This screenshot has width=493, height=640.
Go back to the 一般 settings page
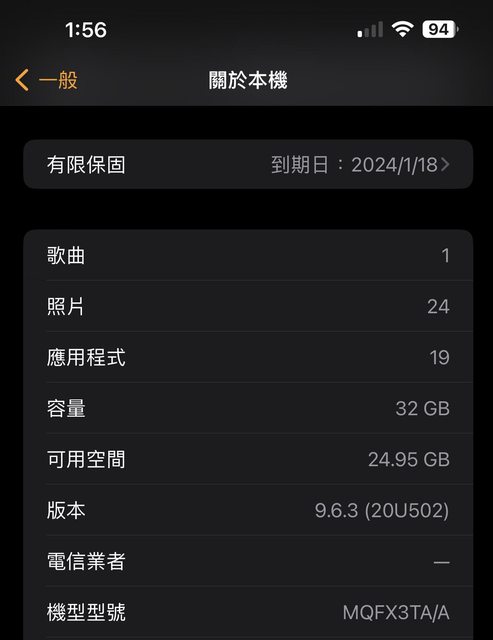tap(46, 80)
